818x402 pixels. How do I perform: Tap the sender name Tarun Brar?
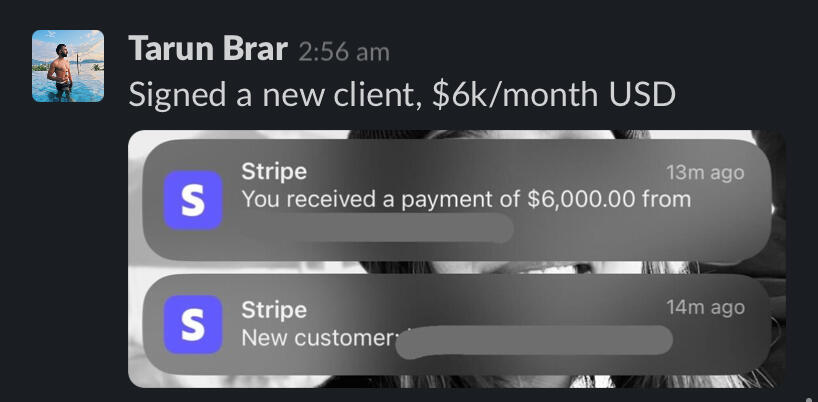(208, 48)
